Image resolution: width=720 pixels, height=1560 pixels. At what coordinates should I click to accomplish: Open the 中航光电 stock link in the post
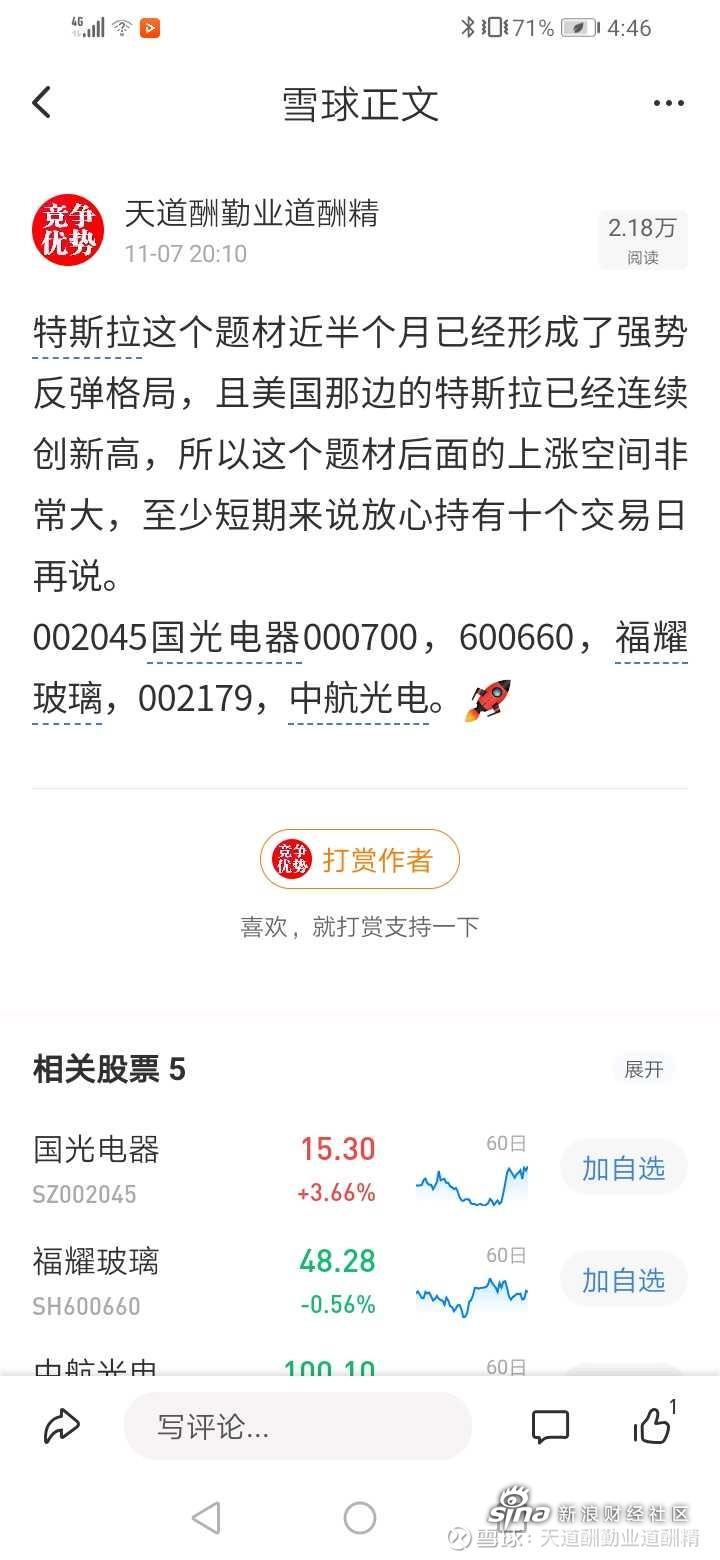[x=358, y=699]
